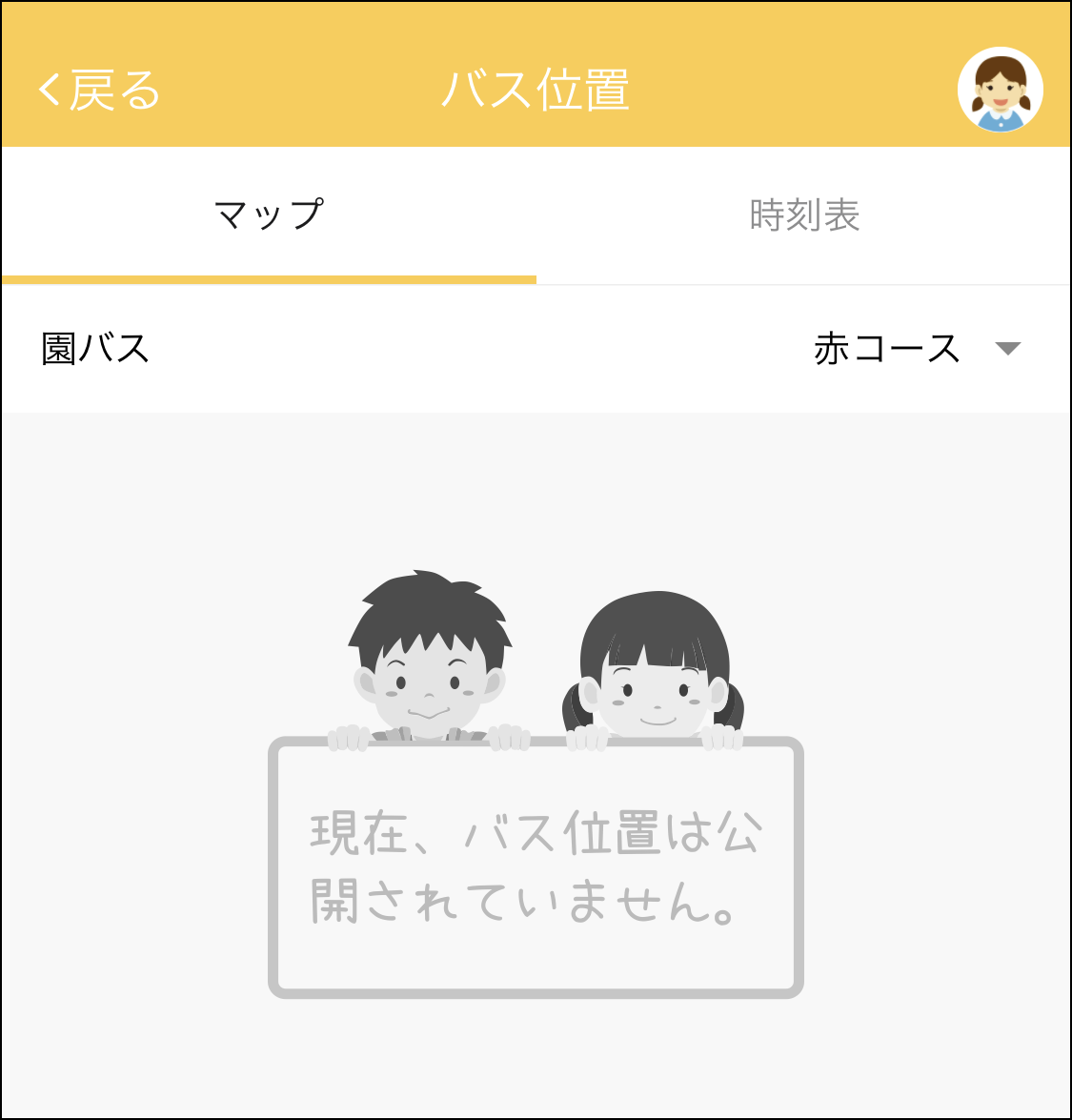The image size is (1072, 1120).
Task: Switch to the 時刻表 tab
Action: pos(804,214)
